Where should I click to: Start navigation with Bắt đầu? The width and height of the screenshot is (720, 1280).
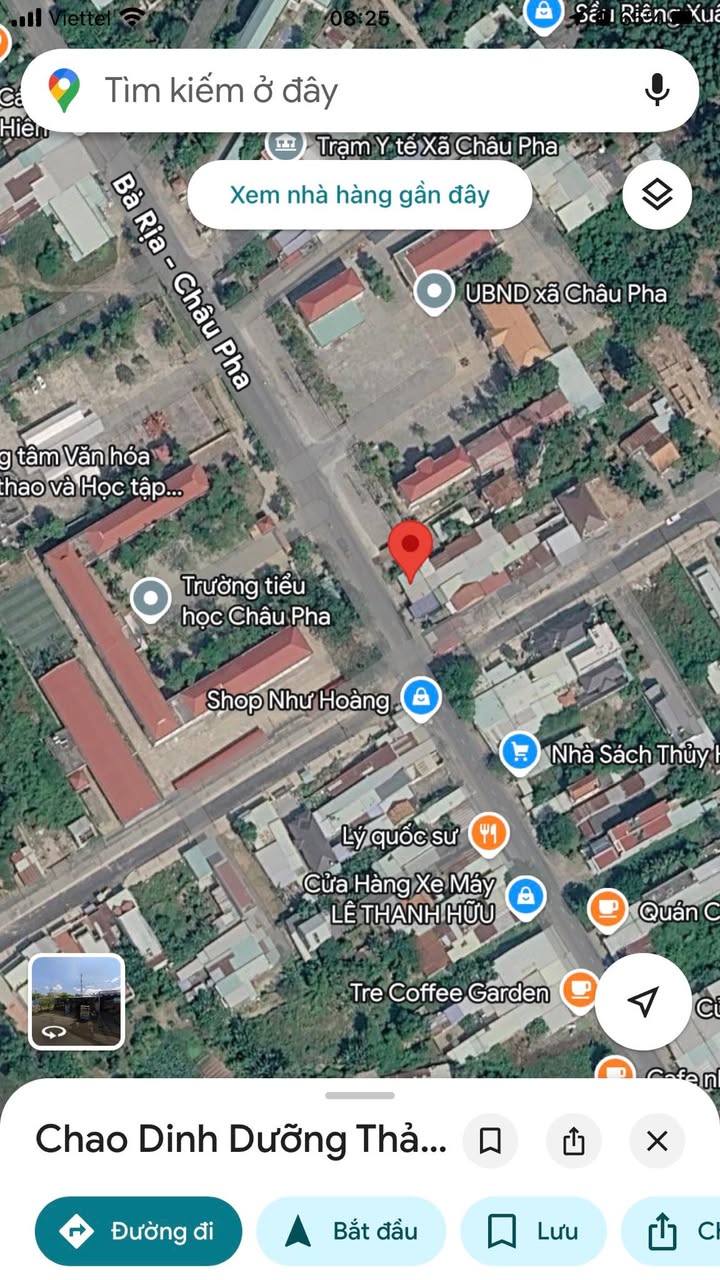(351, 1231)
